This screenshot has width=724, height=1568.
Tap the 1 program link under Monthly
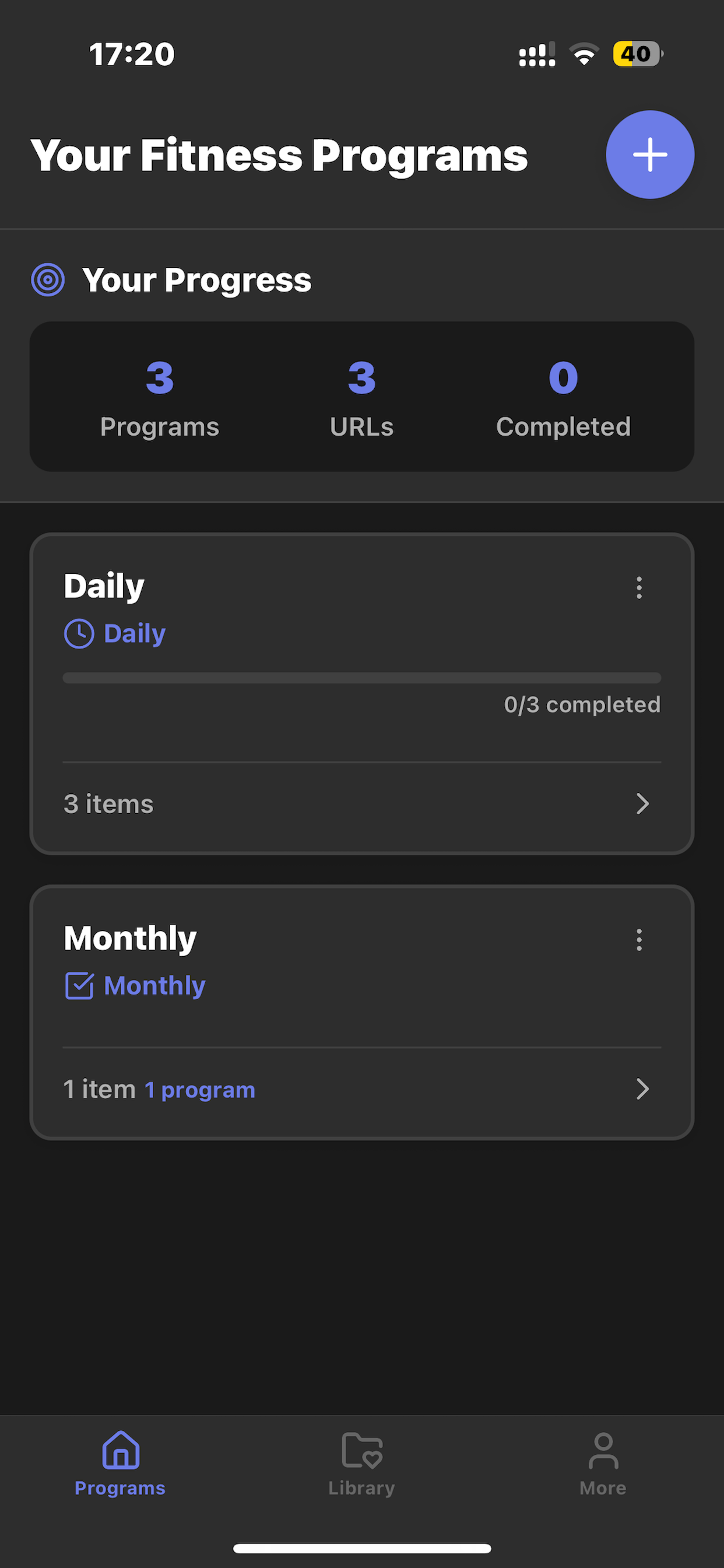tap(199, 1090)
